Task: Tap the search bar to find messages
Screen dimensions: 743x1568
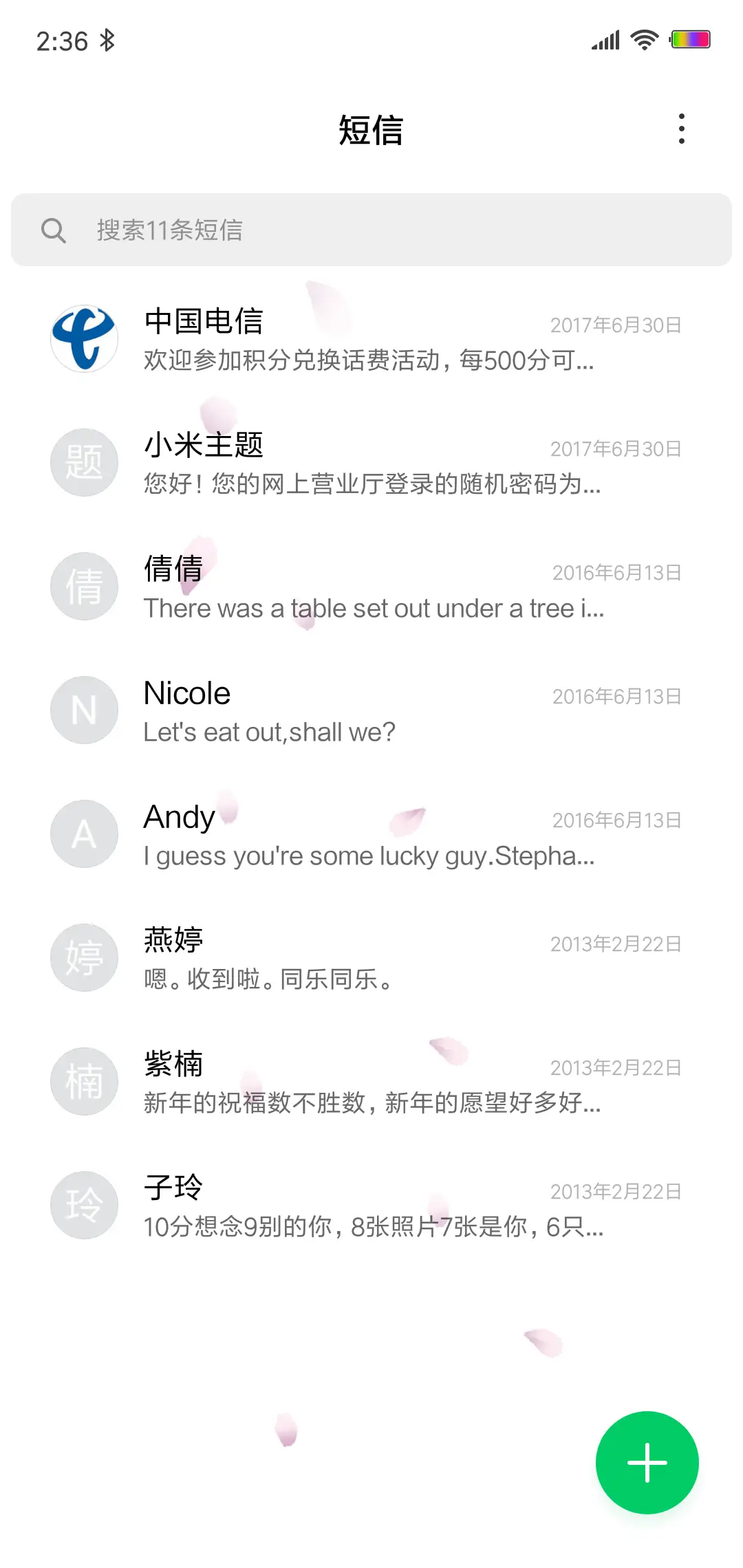Action: [x=371, y=230]
